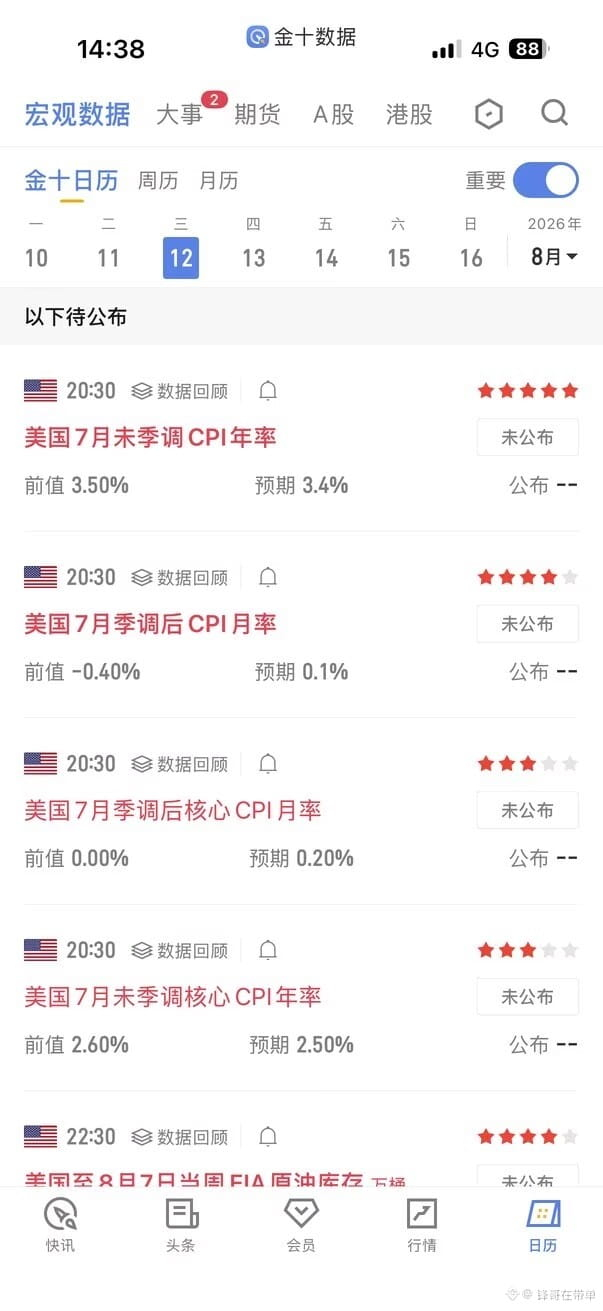This screenshot has height=1311, width=603.
Task: Select date 13 in the week row
Action: [253, 258]
